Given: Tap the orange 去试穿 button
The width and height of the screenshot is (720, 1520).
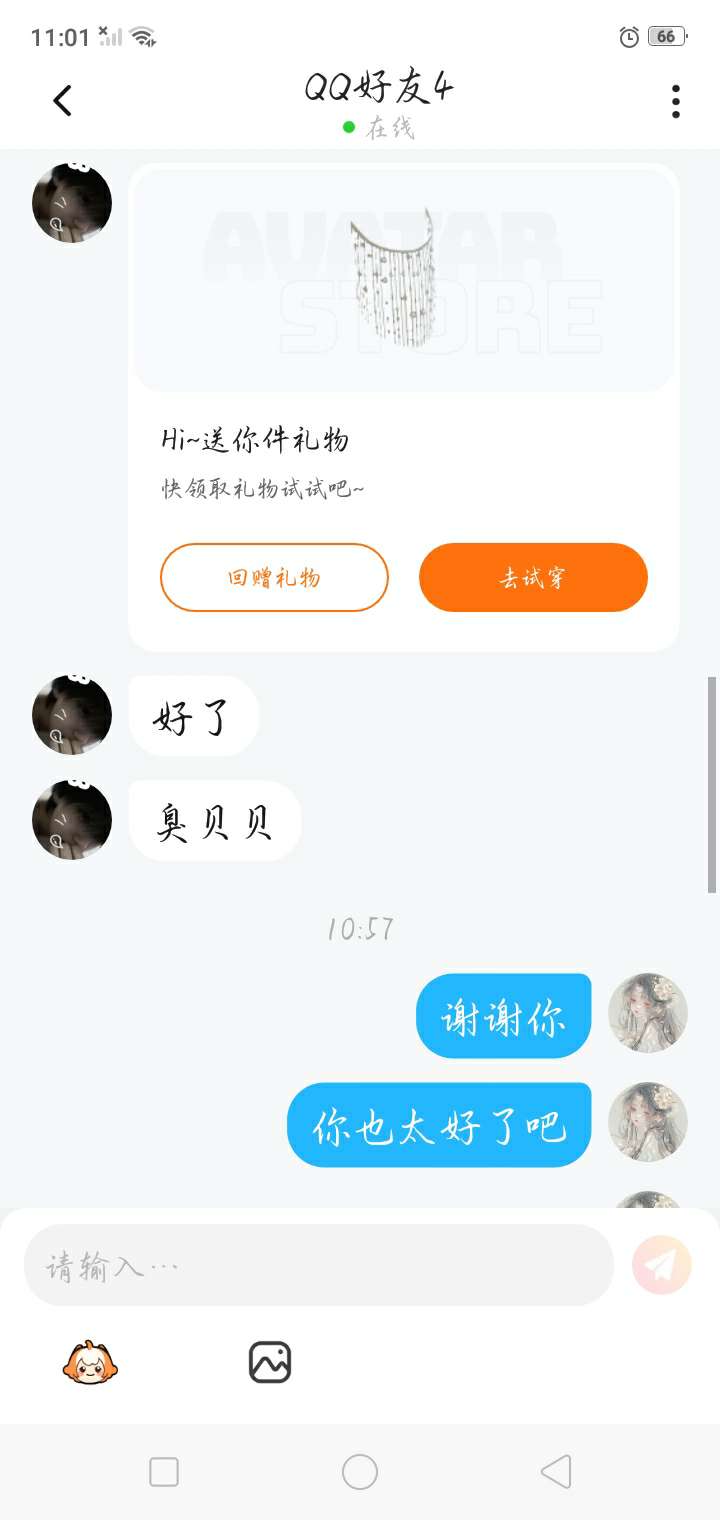Looking at the screenshot, I should pyautogui.click(x=533, y=577).
